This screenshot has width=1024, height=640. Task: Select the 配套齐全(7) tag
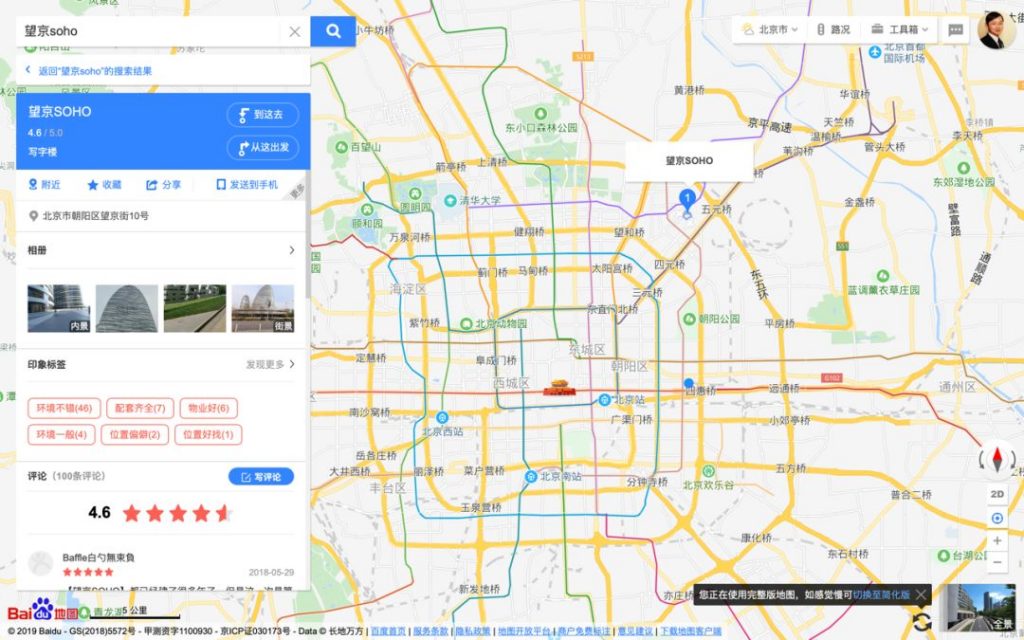point(140,408)
